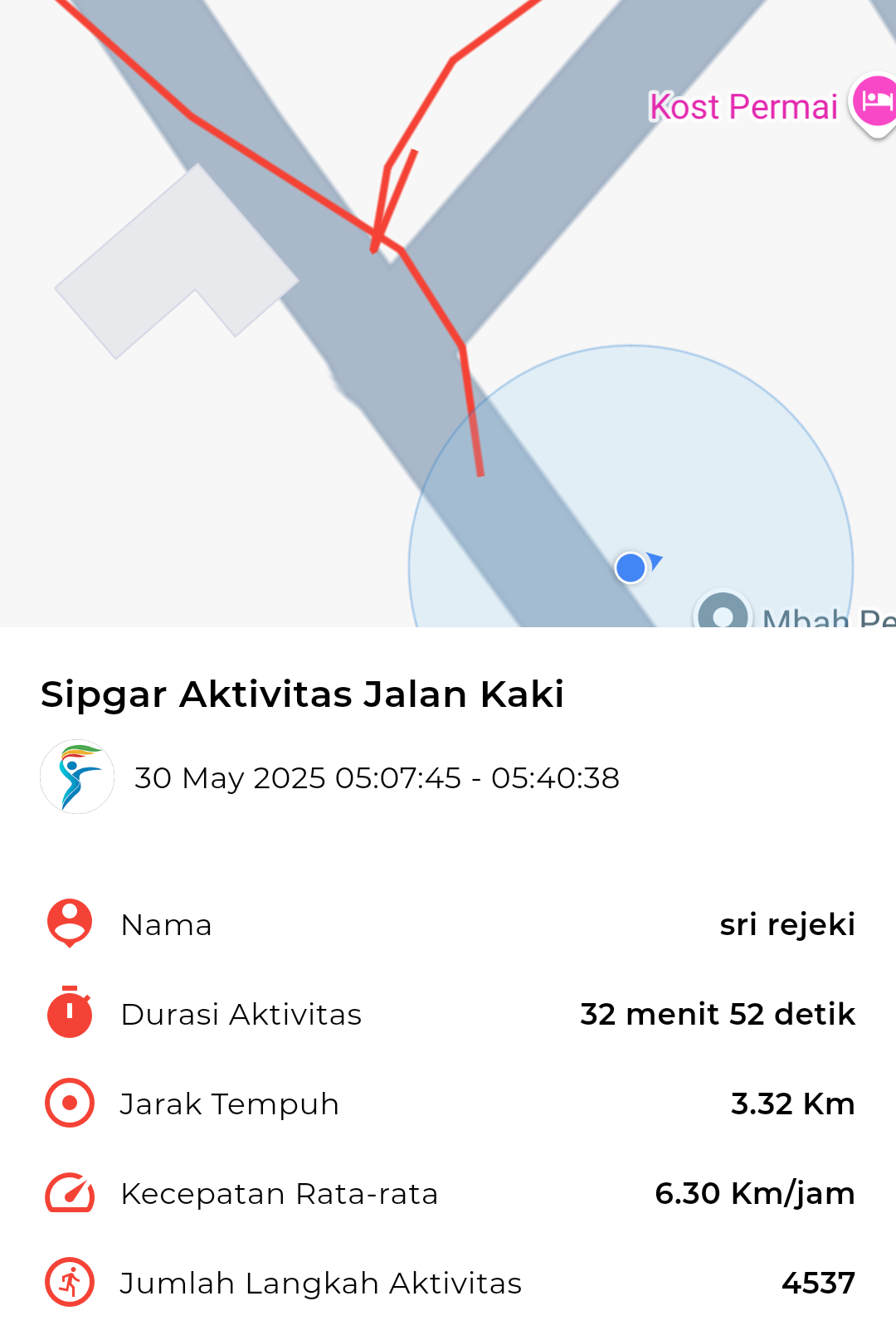The height and width of the screenshot is (1335, 896).
Task: Click the speedometer icon for Kecepatan Rata-rata
Action: (68, 1192)
